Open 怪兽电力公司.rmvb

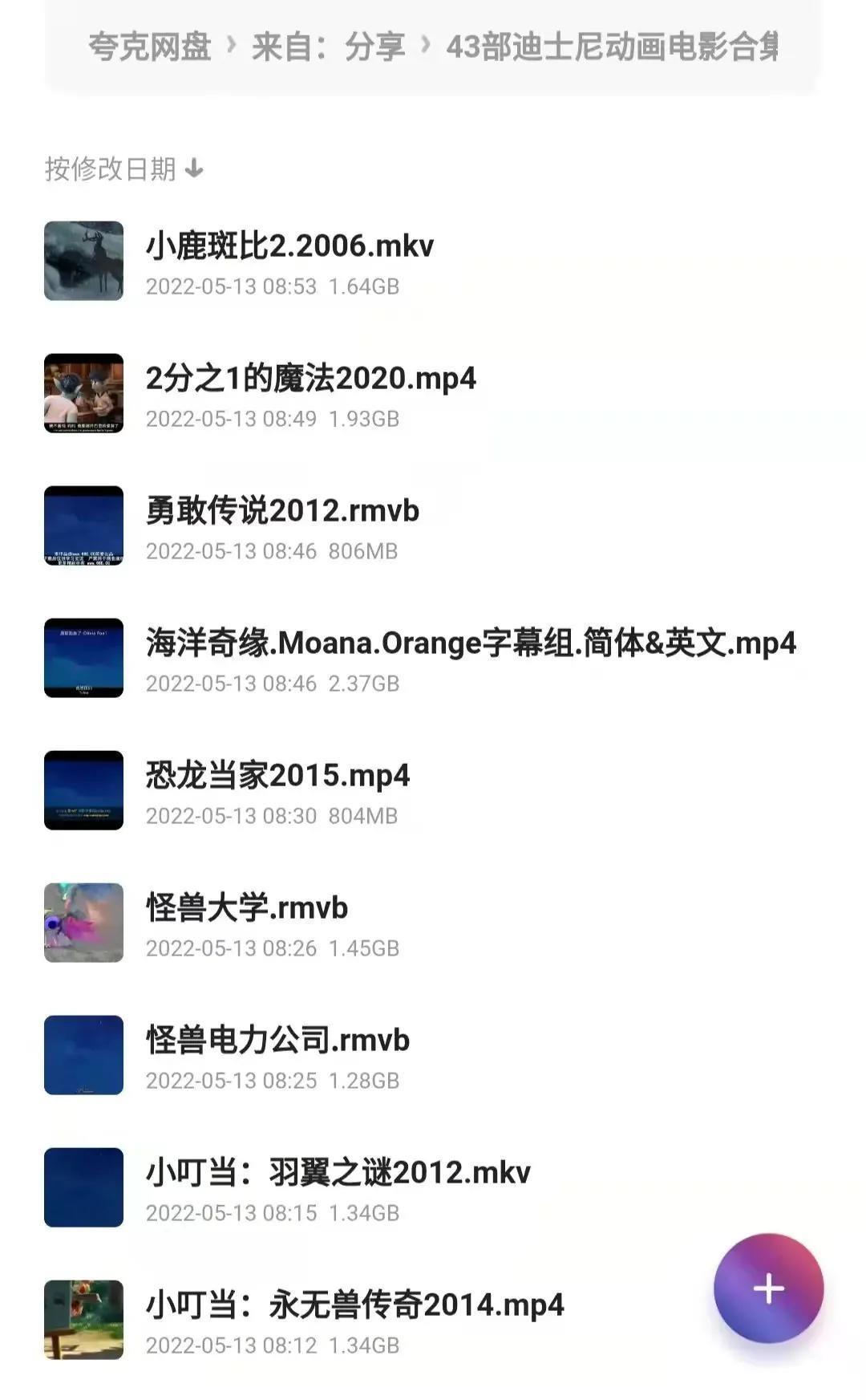[x=277, y=1041]
